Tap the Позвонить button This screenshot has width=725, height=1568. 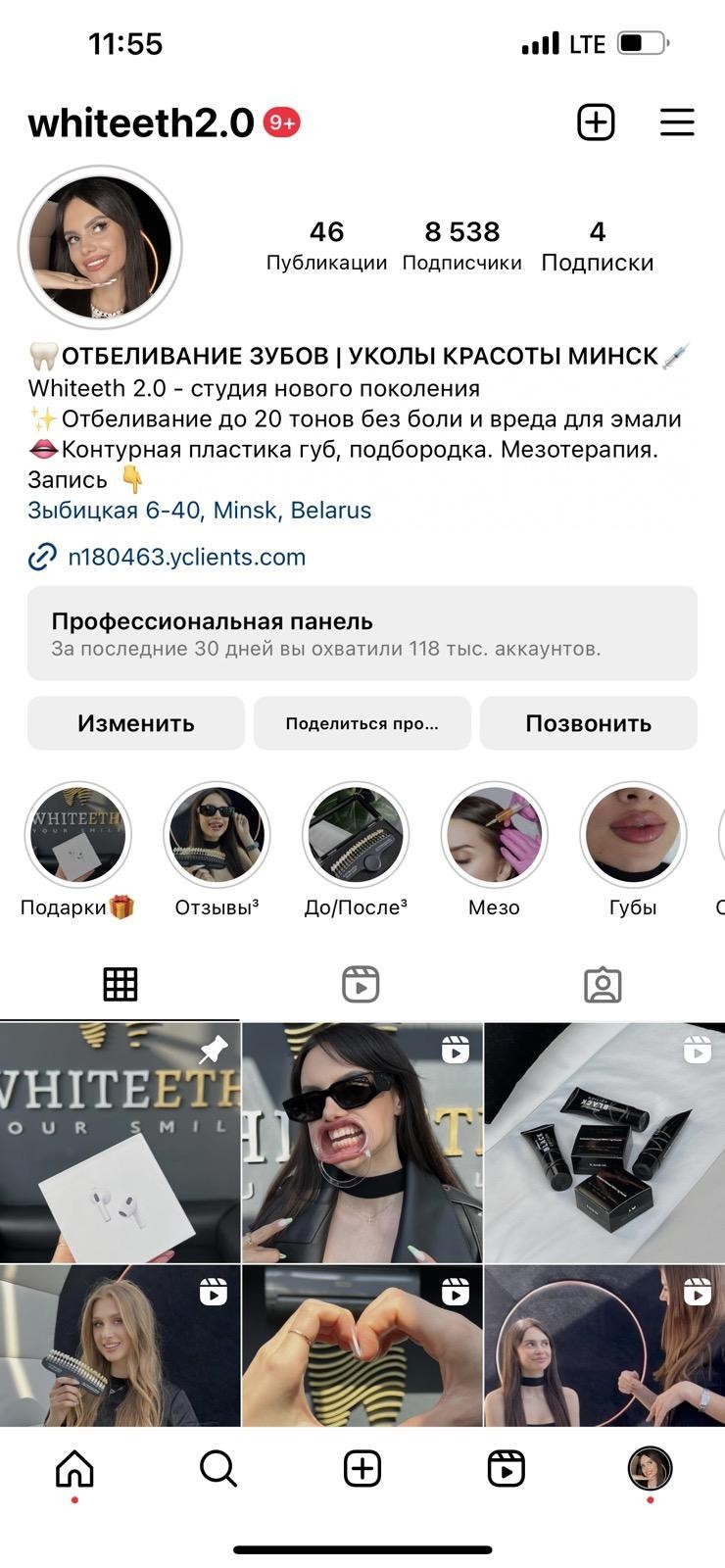[589, 723]
